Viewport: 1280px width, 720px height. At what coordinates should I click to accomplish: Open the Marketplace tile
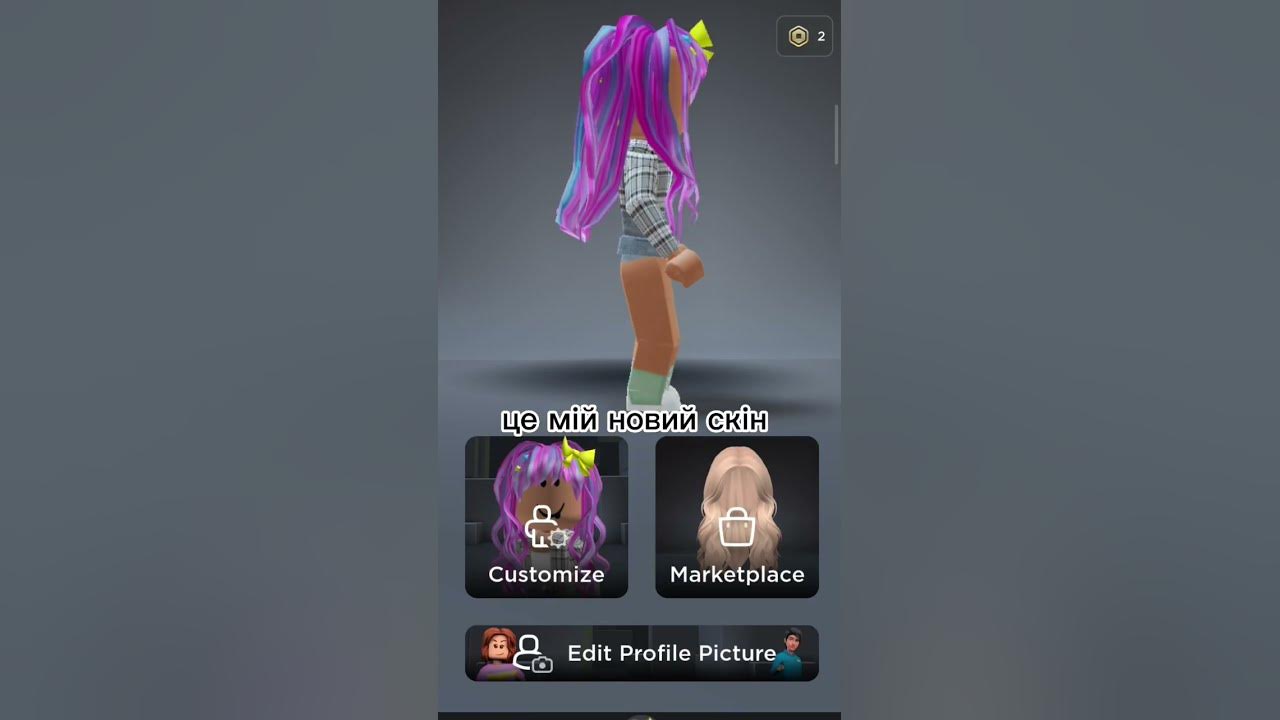737,517
